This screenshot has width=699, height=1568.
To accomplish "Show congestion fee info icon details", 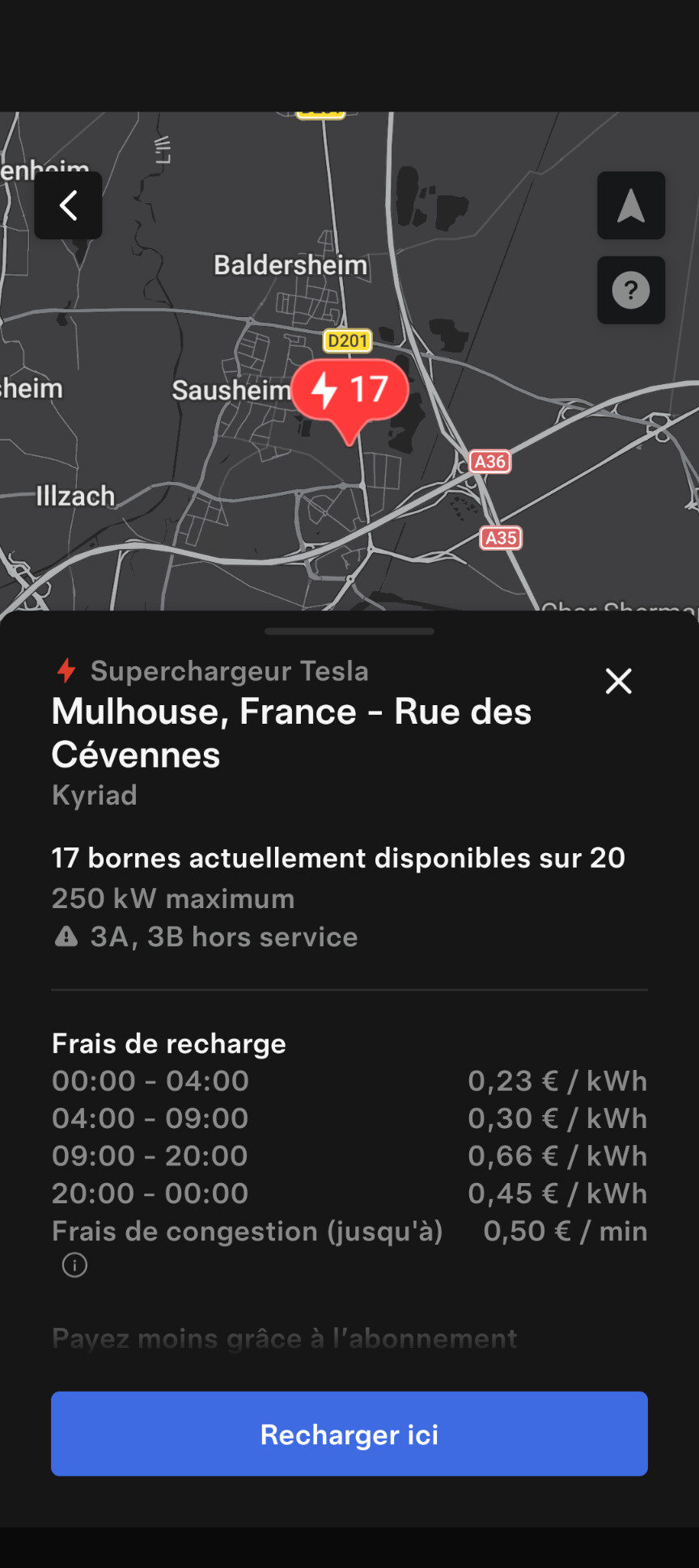I will (x=74, y=1265).
